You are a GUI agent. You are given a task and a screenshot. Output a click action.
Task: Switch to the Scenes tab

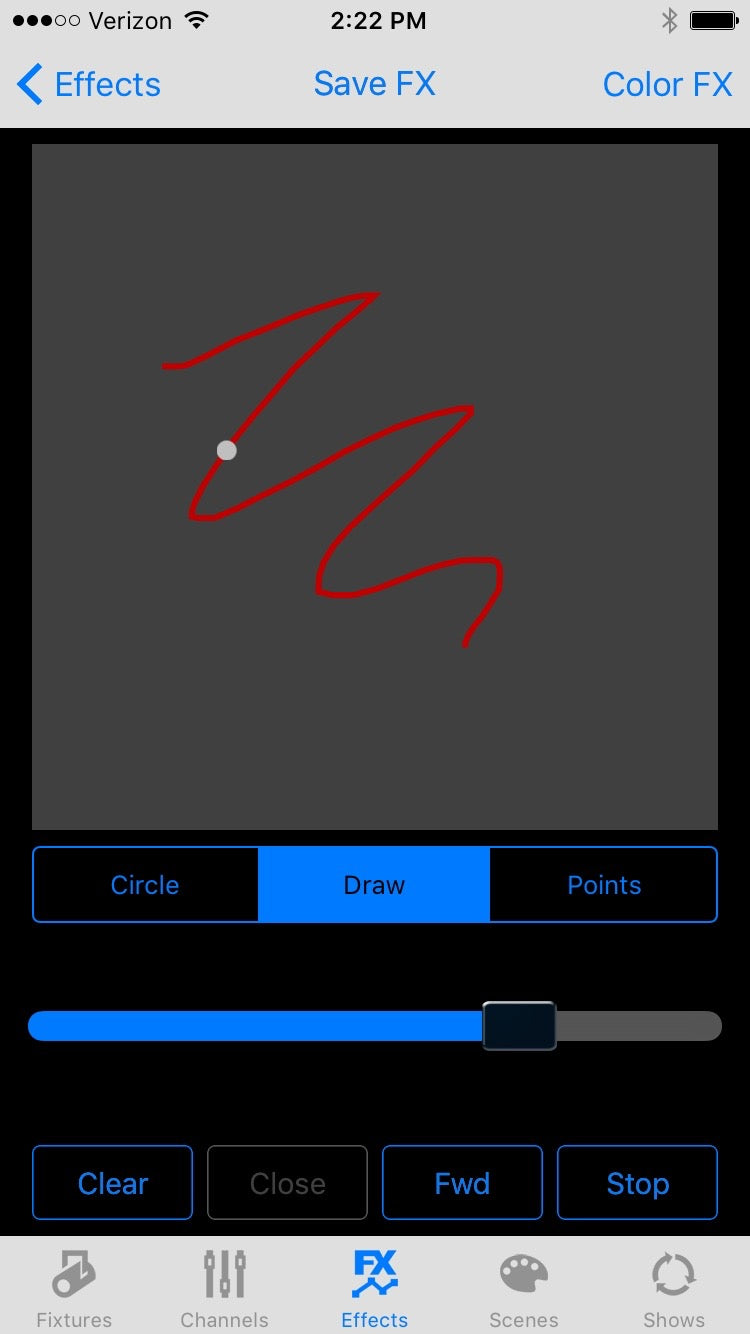(524, 1288)
